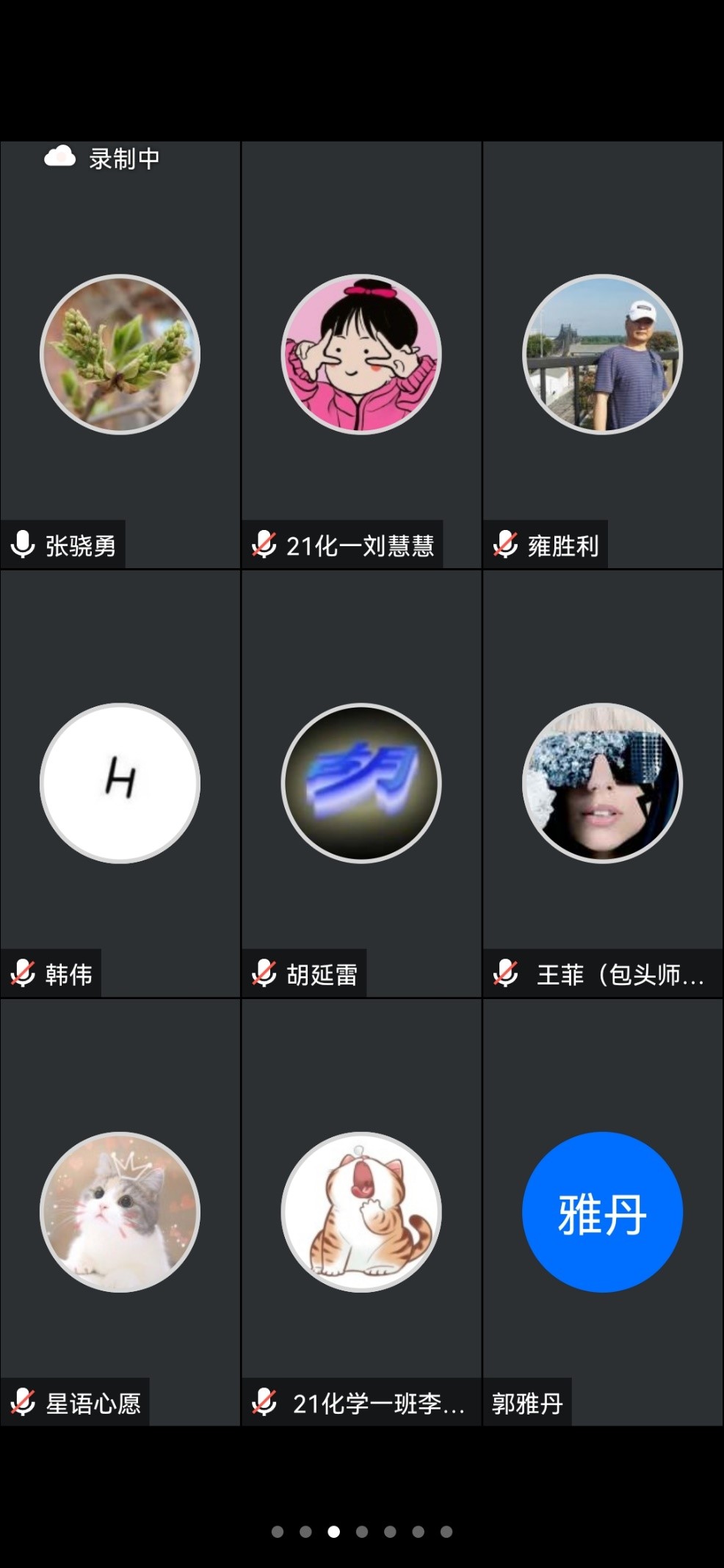Tap 雍胜利's video tile

click(x=602, y=355)
